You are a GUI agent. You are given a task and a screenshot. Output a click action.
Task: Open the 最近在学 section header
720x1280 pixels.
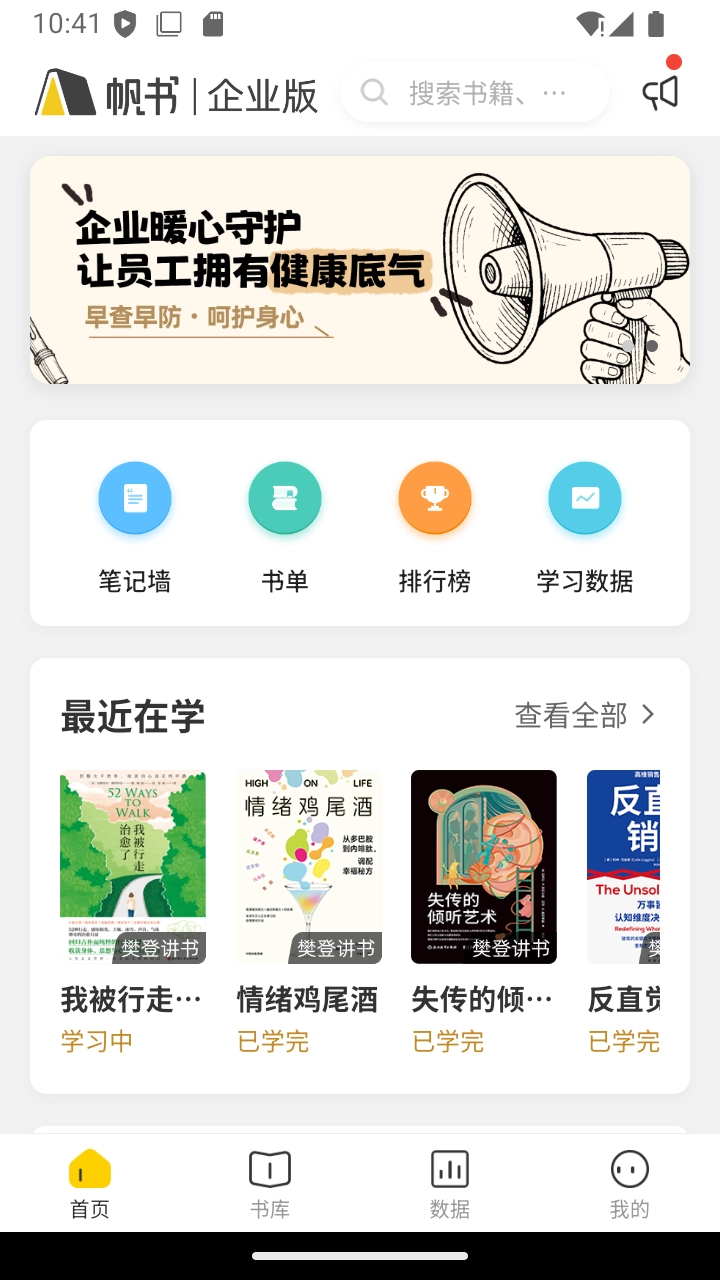[132, 716]
